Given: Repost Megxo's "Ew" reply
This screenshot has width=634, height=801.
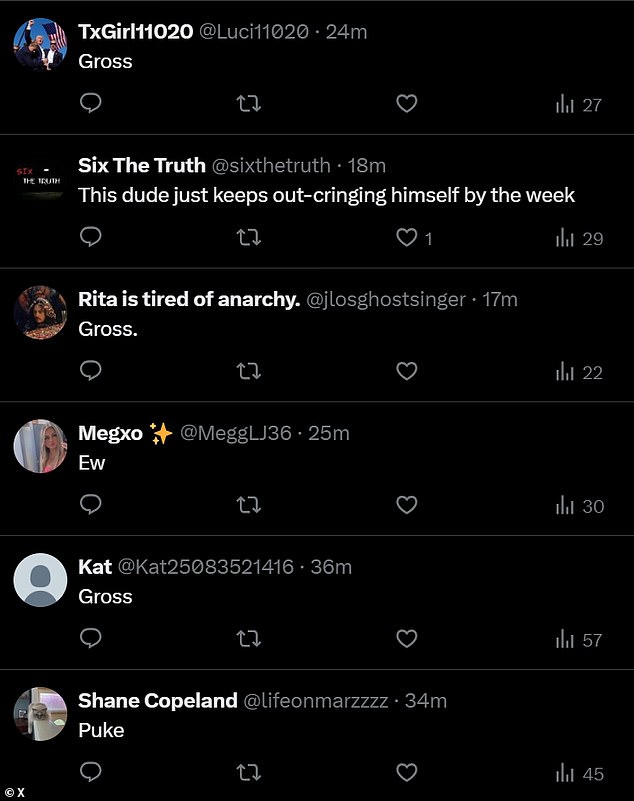Looking at the screenshot, I should [248, 505].
